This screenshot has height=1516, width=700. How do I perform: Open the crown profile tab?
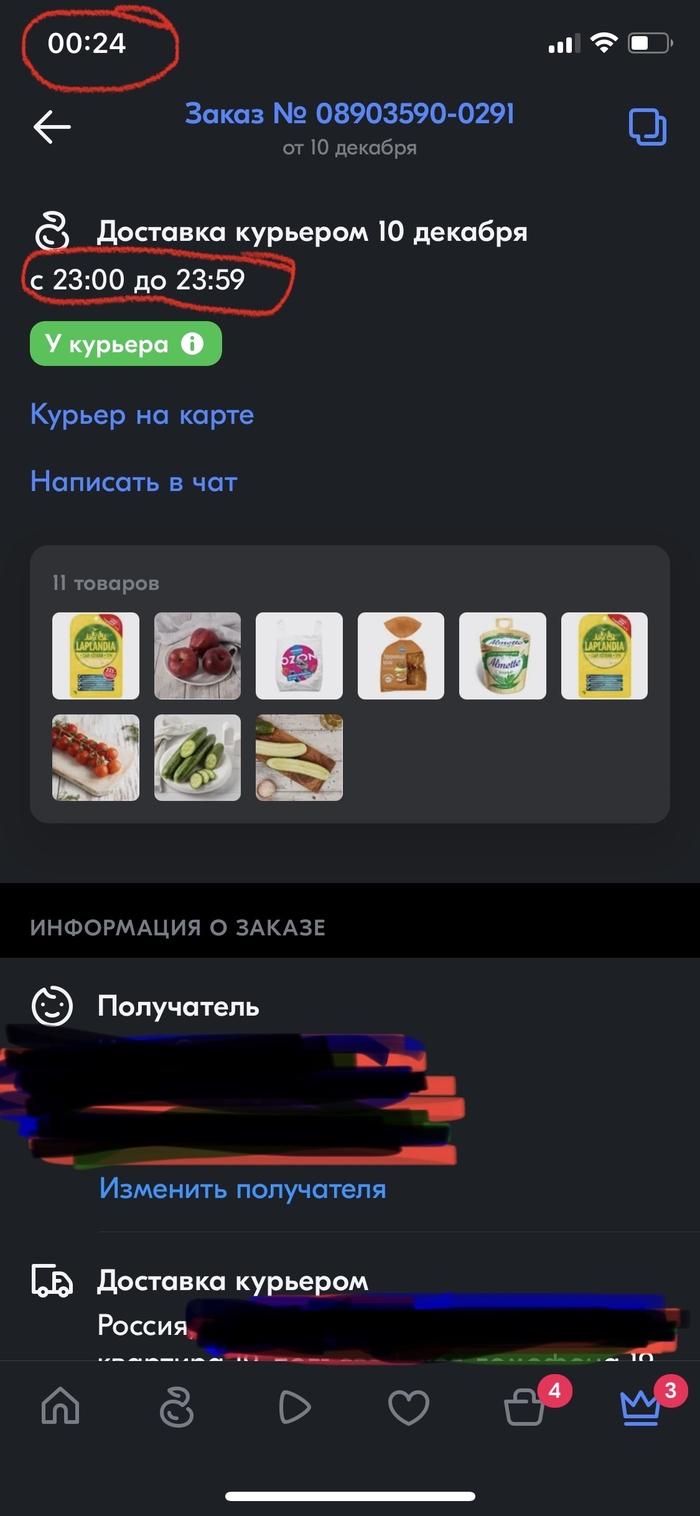point(642,1407)
